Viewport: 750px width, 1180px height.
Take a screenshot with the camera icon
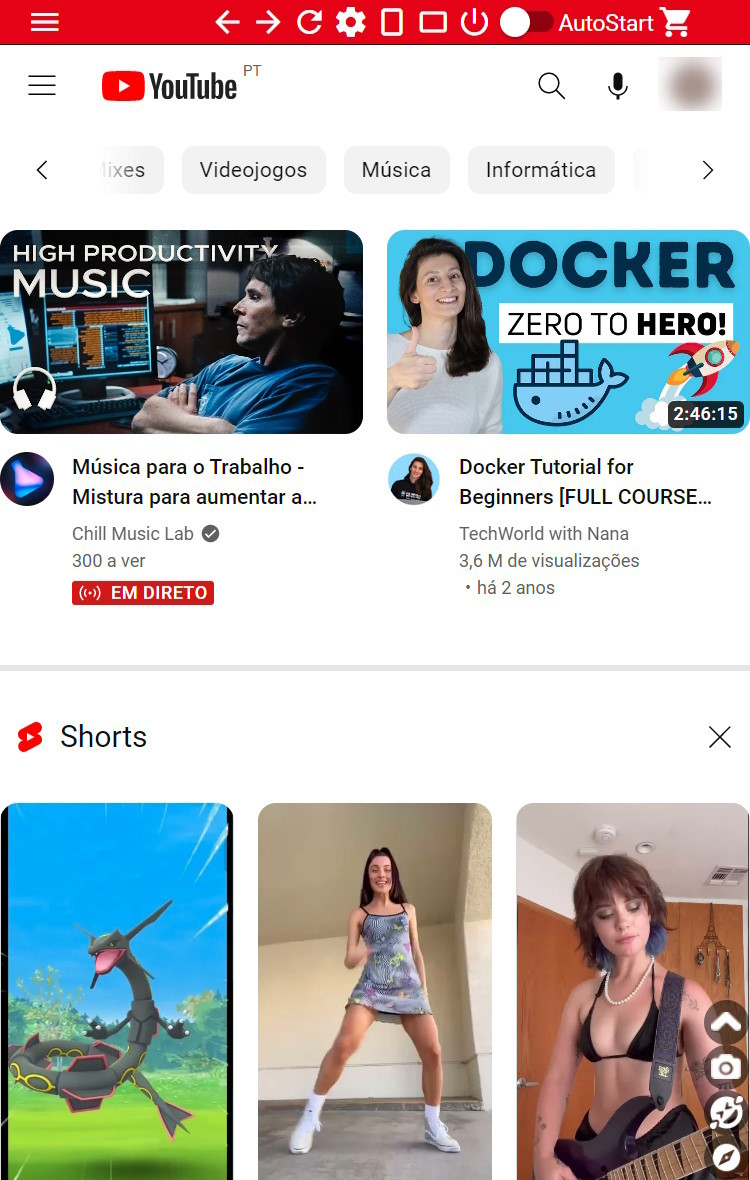coord(727,1067)
